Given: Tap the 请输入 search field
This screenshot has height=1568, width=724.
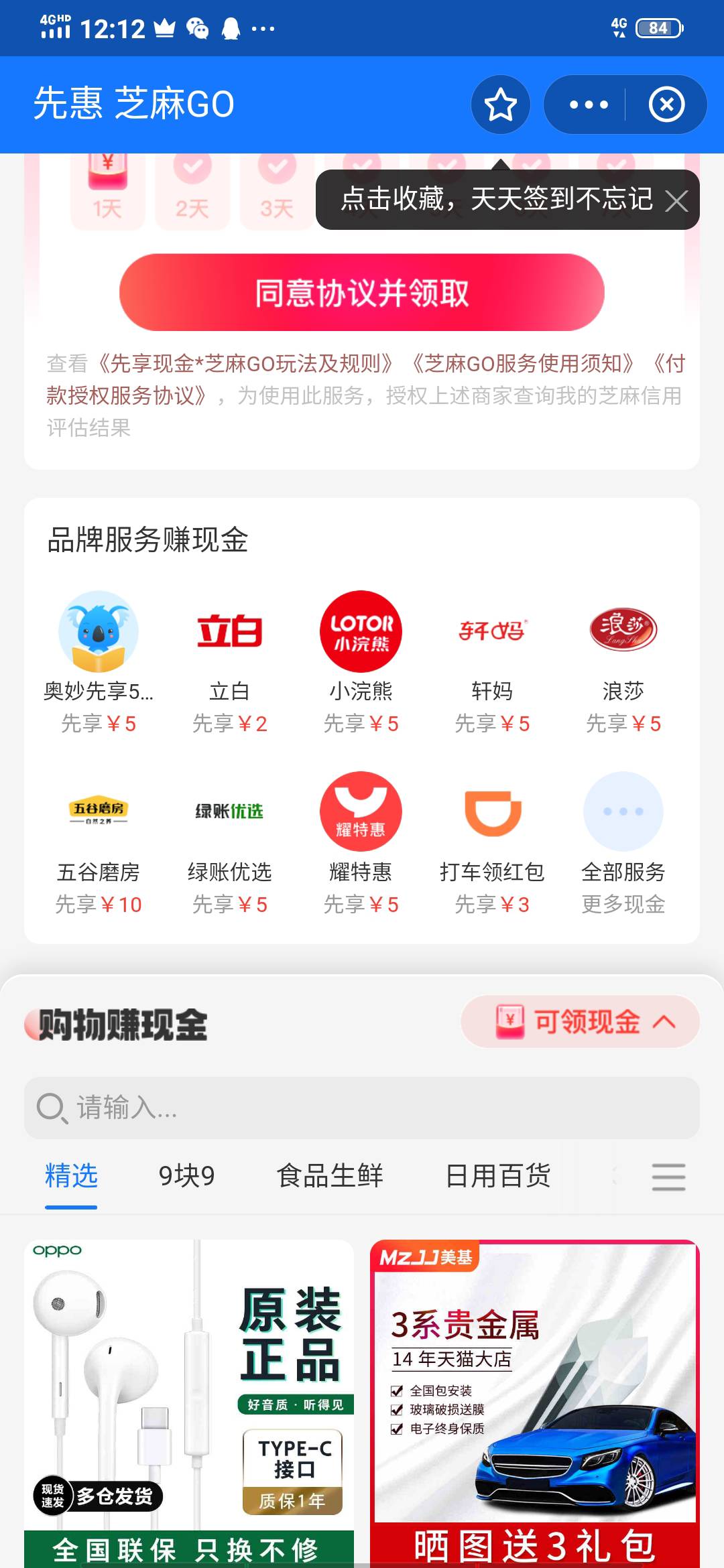Looking at the screenshot, I should tap(362, 1108).
